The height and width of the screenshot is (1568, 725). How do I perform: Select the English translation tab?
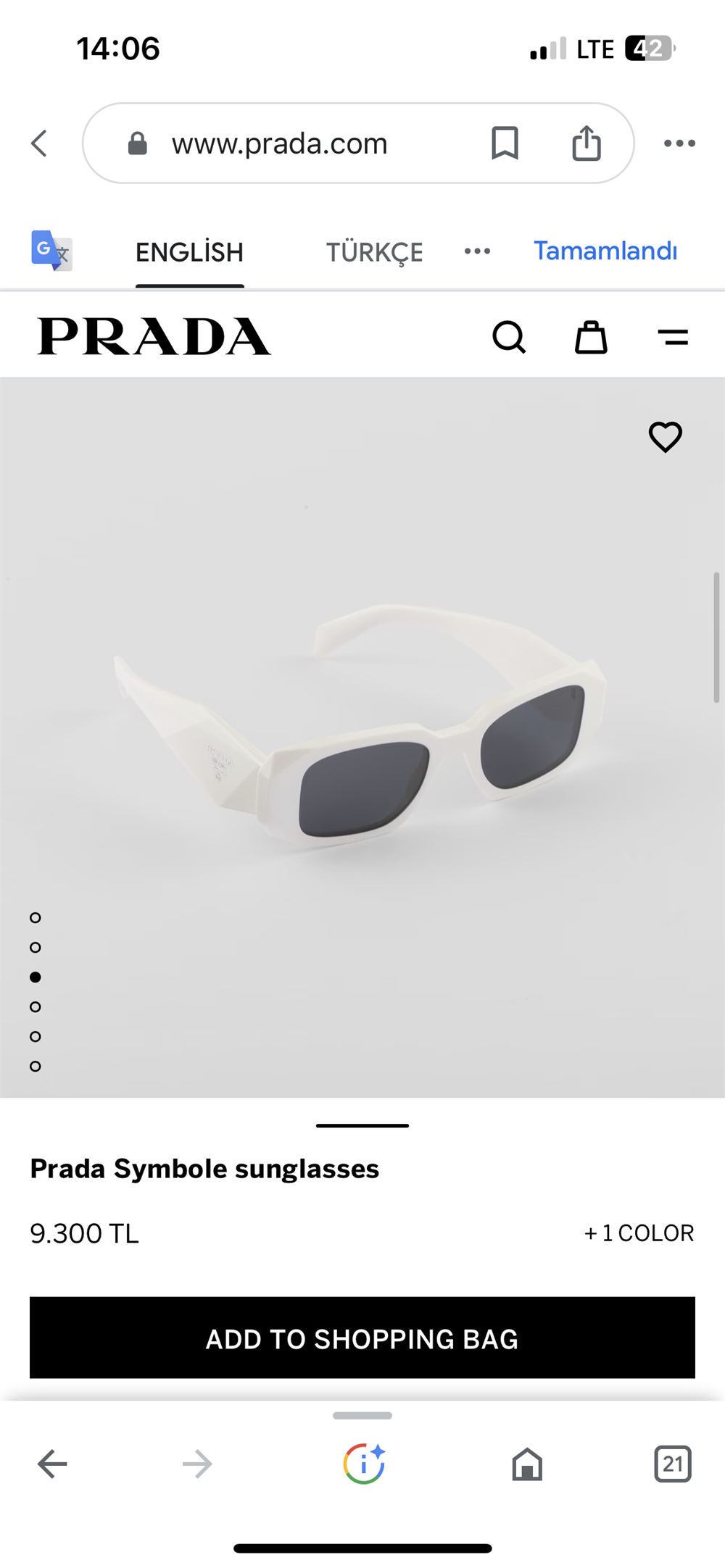pos(189,252)
